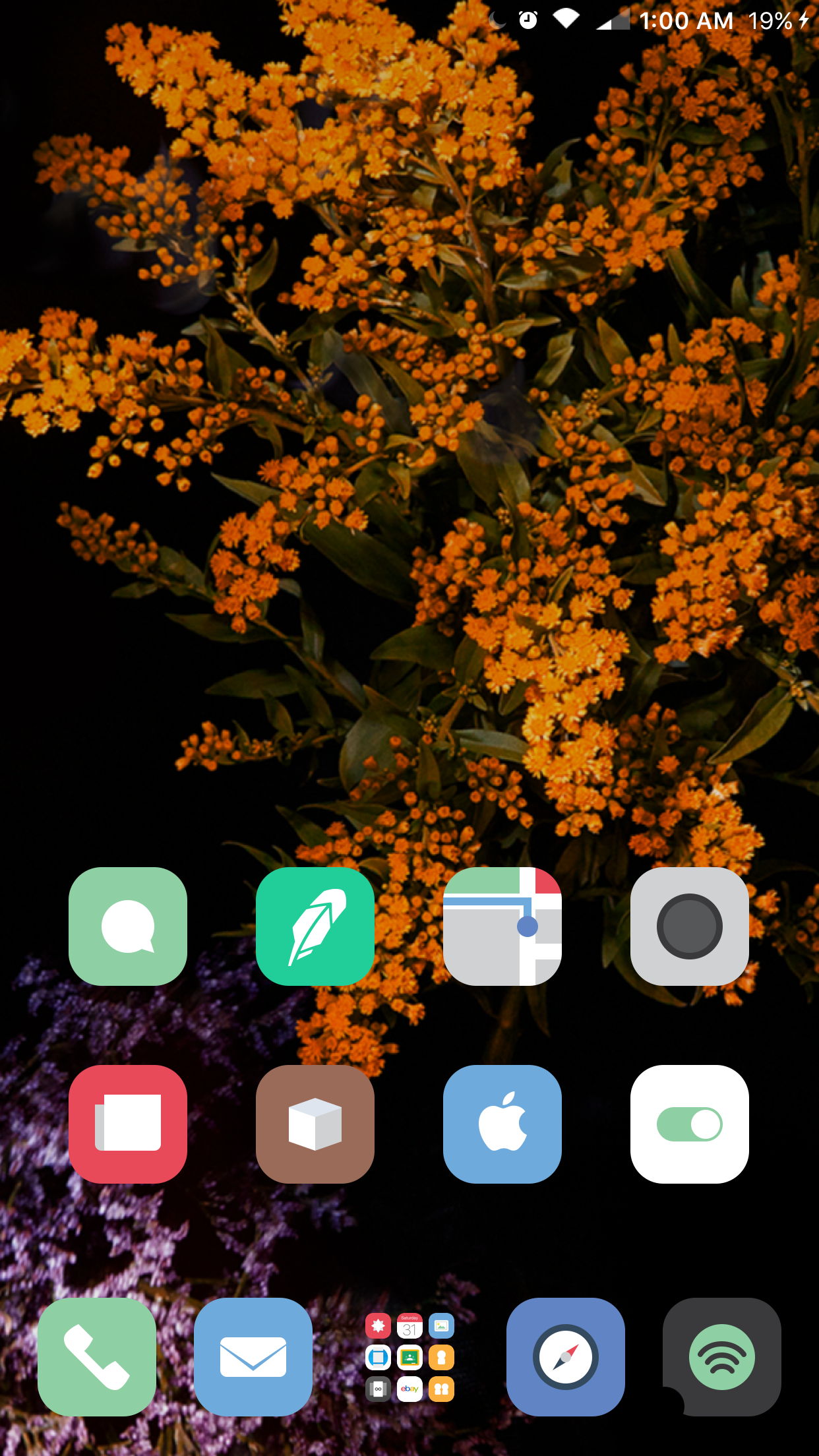Open Spotify in the dock
Viewport: 819px width, 1456px height.
[722, 1356]
